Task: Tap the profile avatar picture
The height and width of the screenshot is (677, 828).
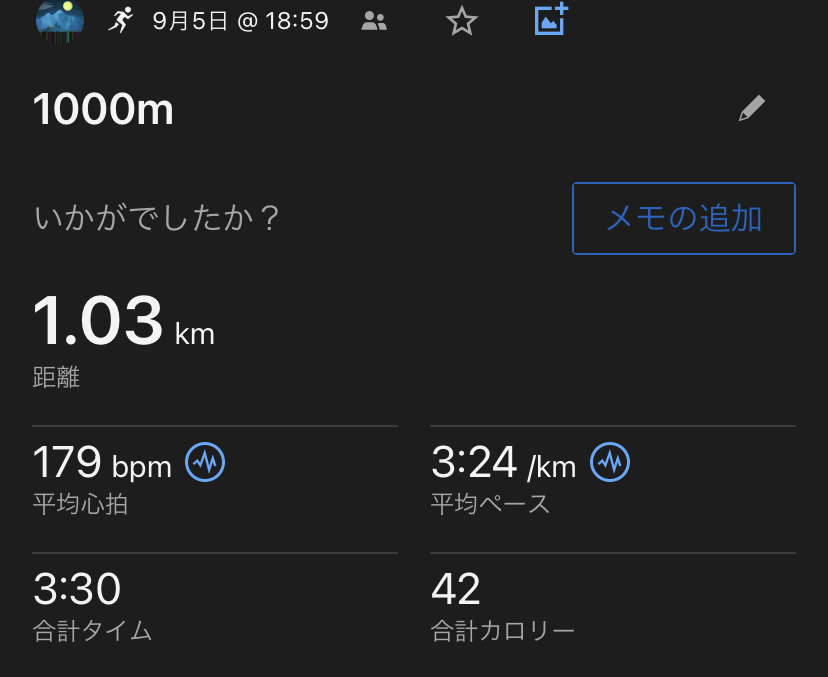Action: pos(60,20)
